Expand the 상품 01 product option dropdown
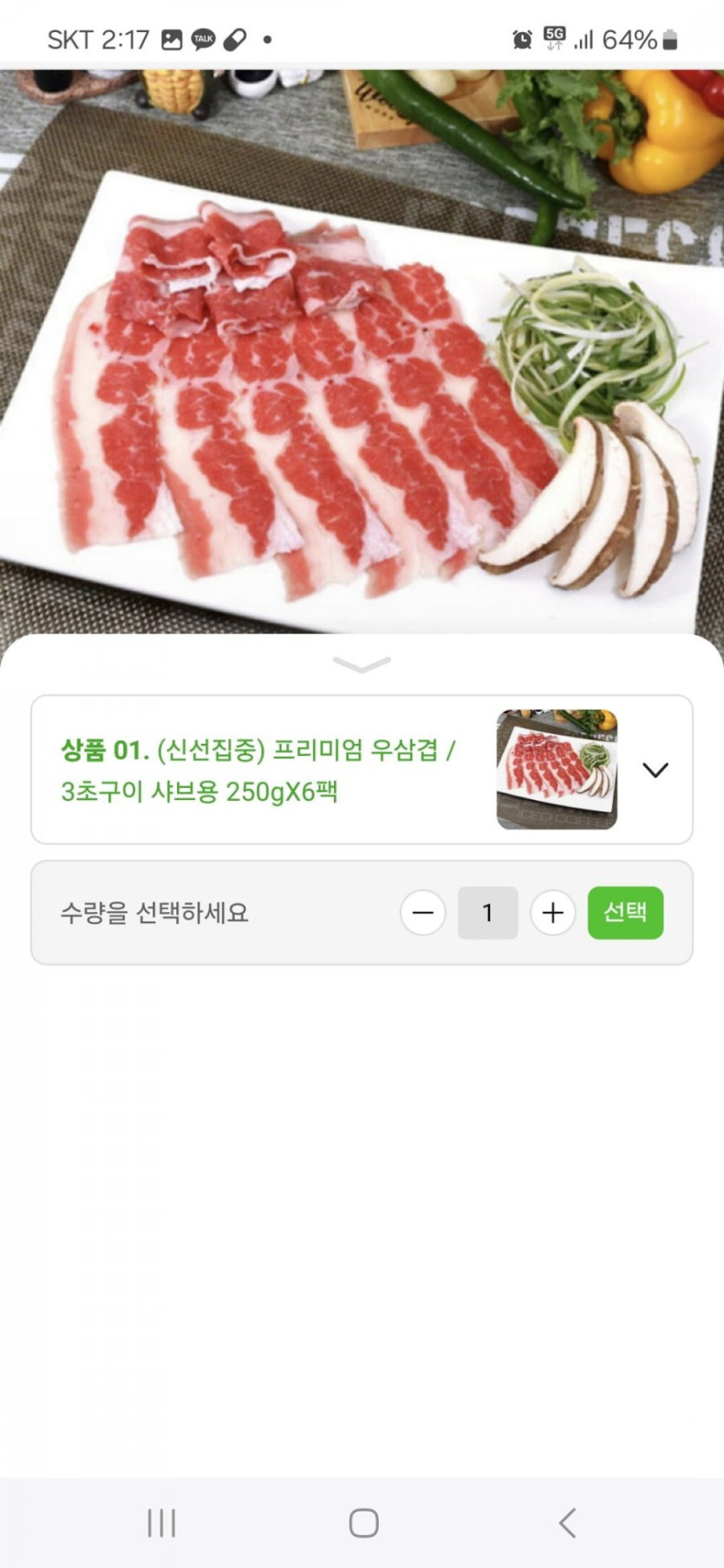 [655, 770]
